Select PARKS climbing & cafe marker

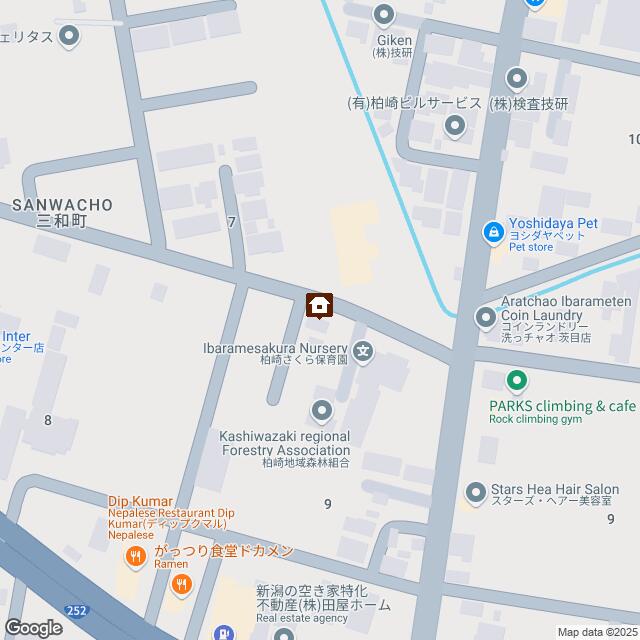pos(516,381)
